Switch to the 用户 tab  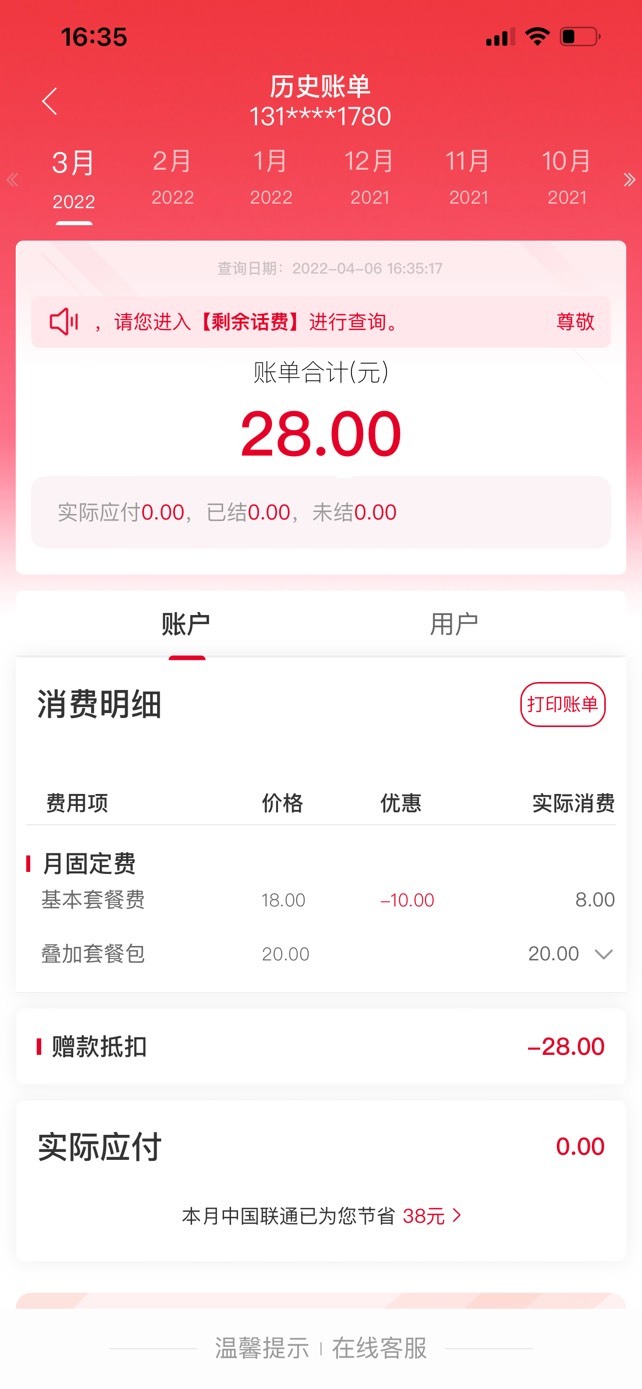(454, 625)
